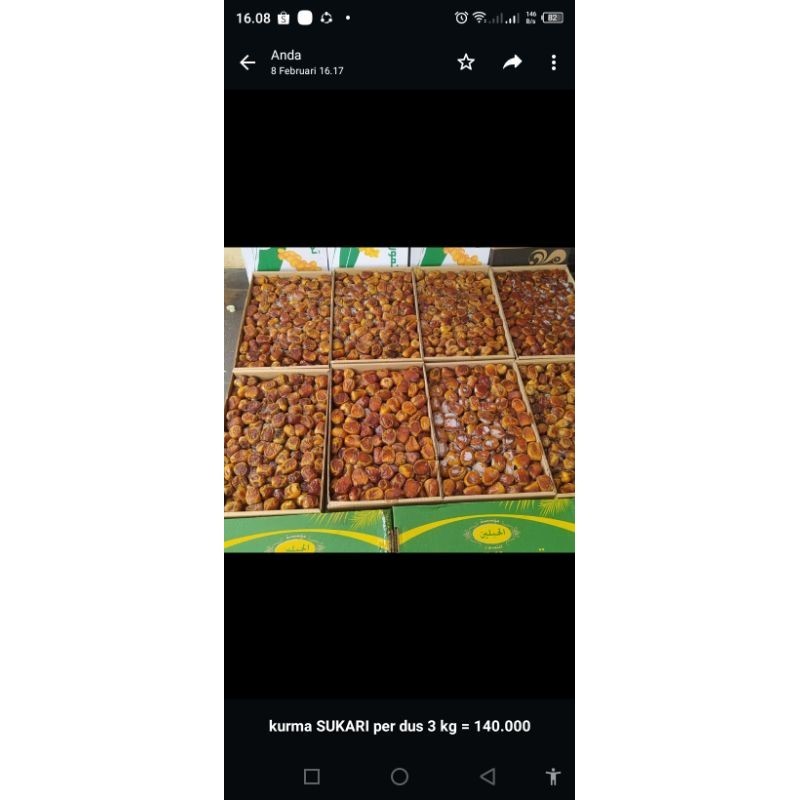Tap the system back triangle
800x800 pixels.
[x=487, y=776]
